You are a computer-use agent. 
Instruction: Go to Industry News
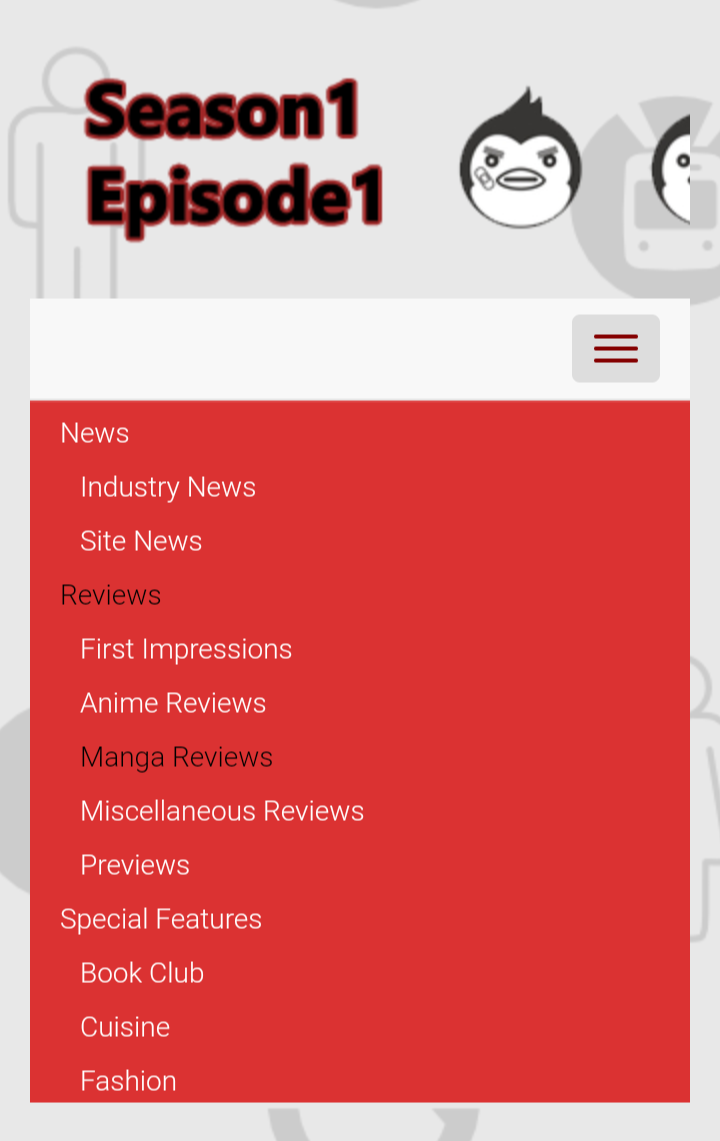pyautogui.click(x=168, y=487)
